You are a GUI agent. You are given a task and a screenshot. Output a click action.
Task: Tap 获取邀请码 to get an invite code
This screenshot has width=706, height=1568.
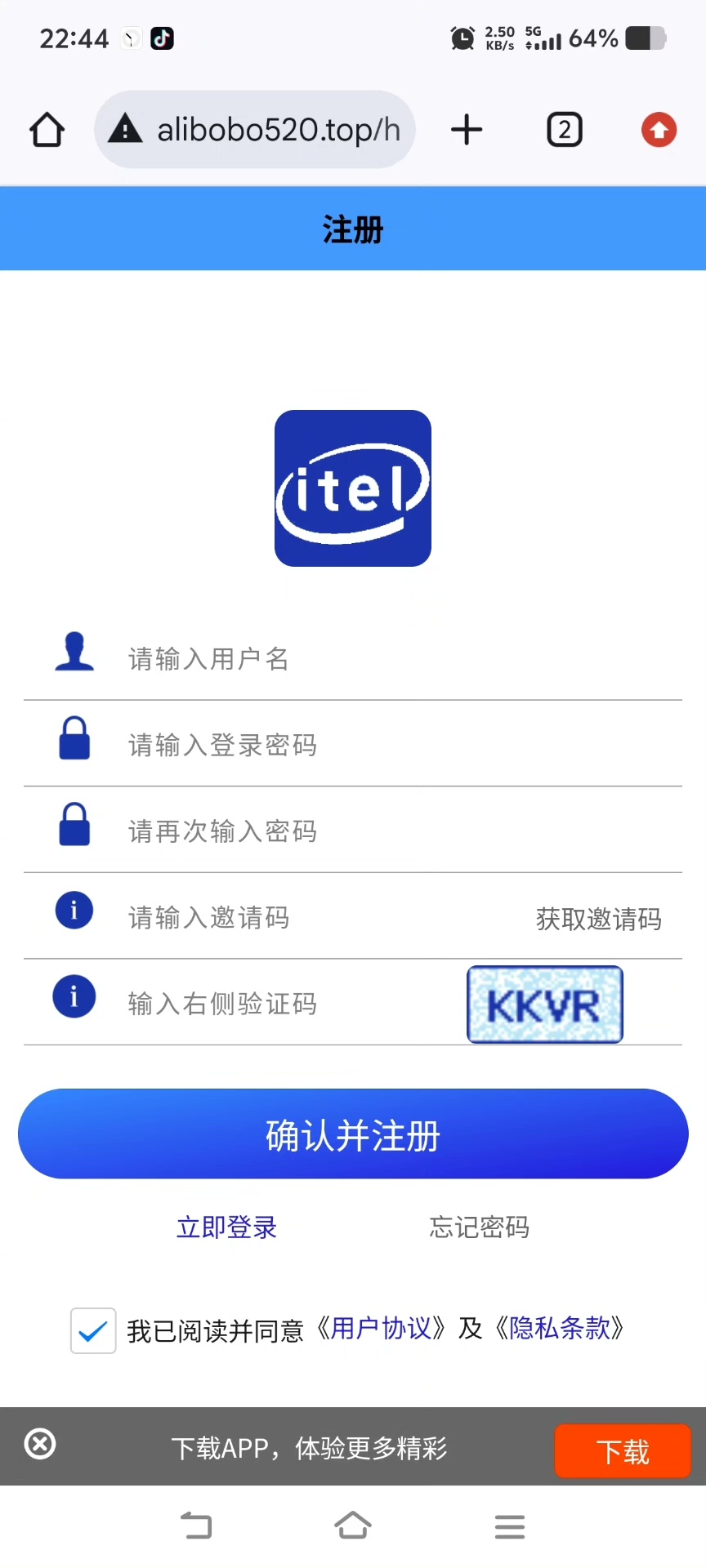click(598, 919)
